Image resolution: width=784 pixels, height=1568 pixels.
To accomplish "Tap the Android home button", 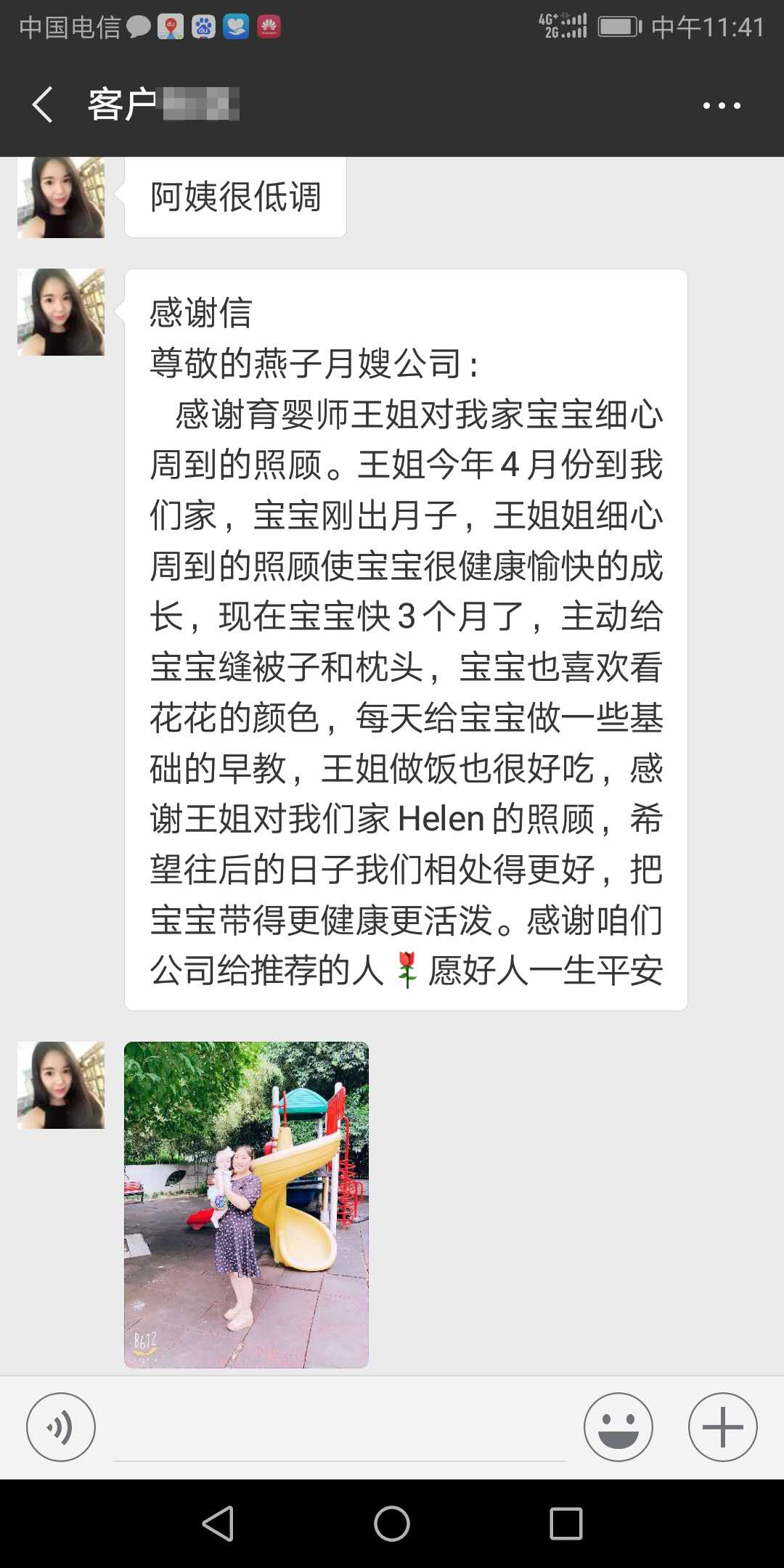I will tap(392, 1523).
